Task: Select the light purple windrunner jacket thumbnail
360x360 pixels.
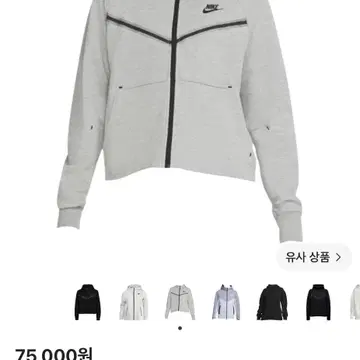Action: (x=226, y=302)
